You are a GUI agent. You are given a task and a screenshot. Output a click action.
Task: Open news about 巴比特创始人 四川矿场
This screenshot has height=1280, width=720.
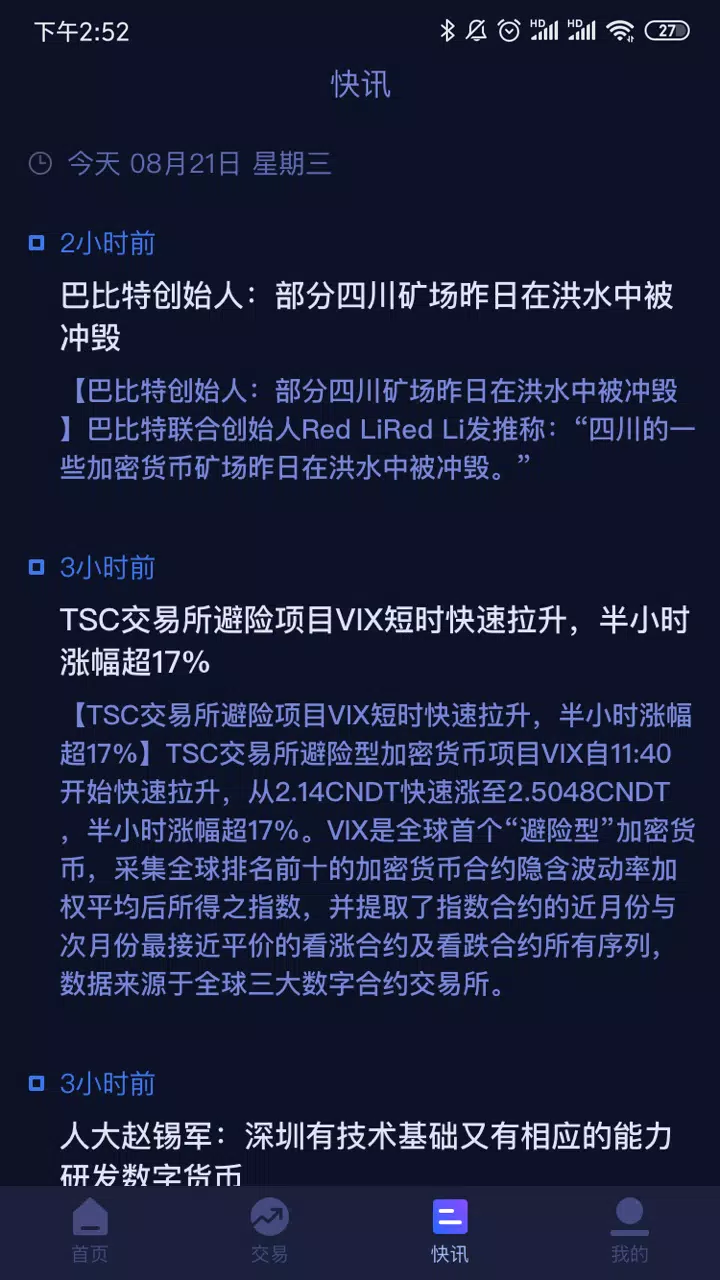pos(366,316)
